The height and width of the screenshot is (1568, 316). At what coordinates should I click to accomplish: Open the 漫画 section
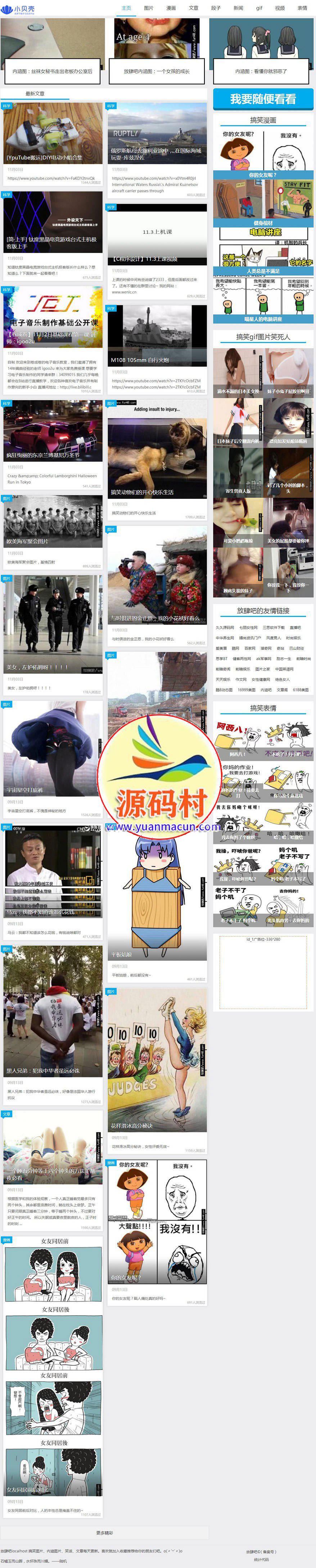coord(171,8)
